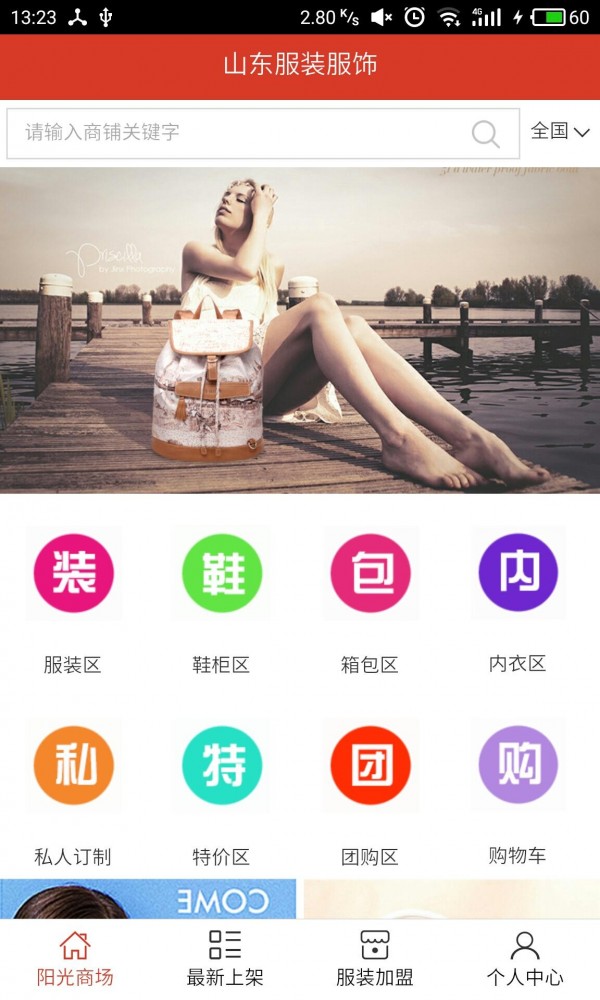Viewport: 600px width, 1000px height.
Task: Tap the magnifier search icon
Action: (x=485, y=133)
